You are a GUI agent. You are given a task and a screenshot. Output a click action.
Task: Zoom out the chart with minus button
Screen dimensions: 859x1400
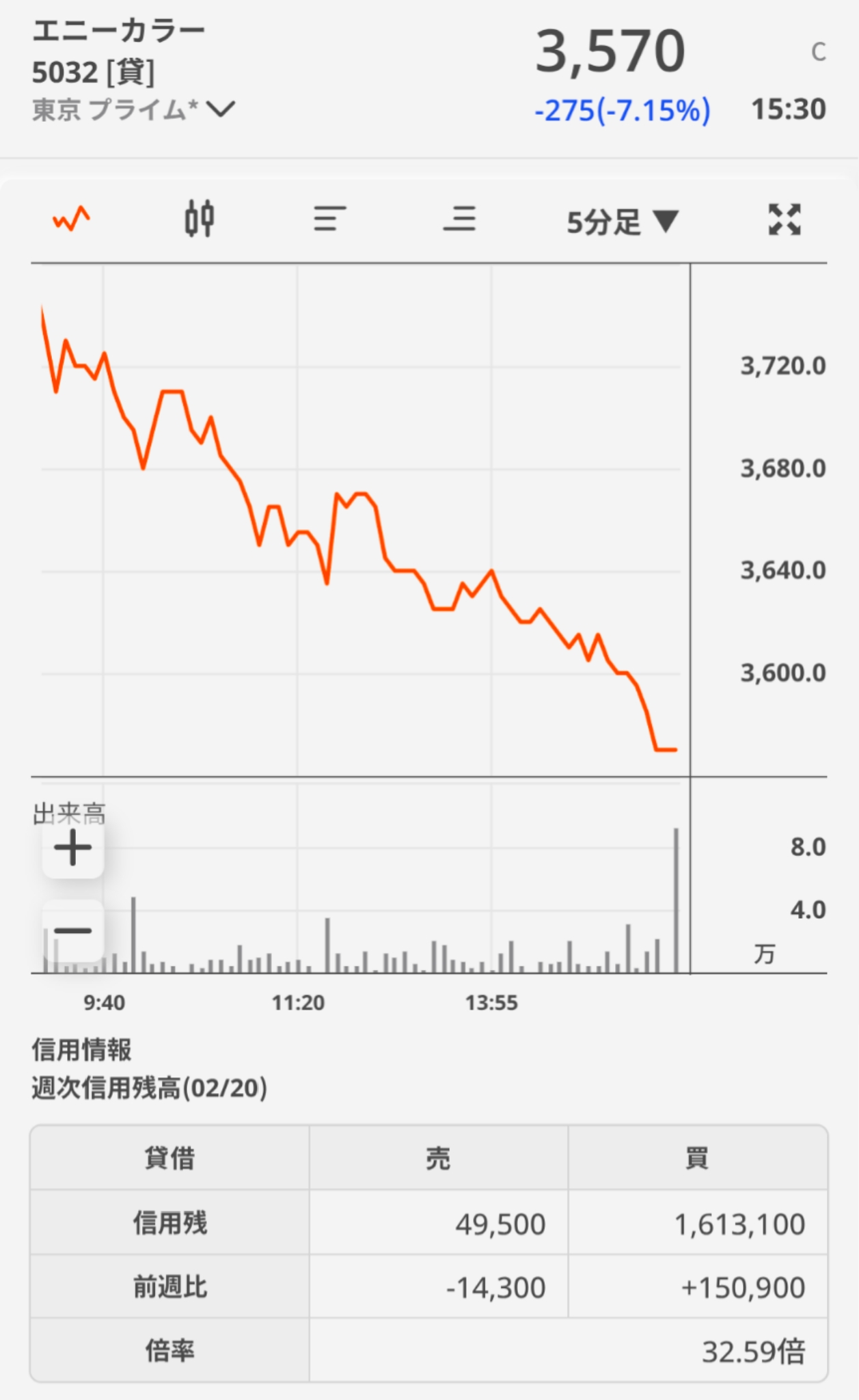coord(73,930)
